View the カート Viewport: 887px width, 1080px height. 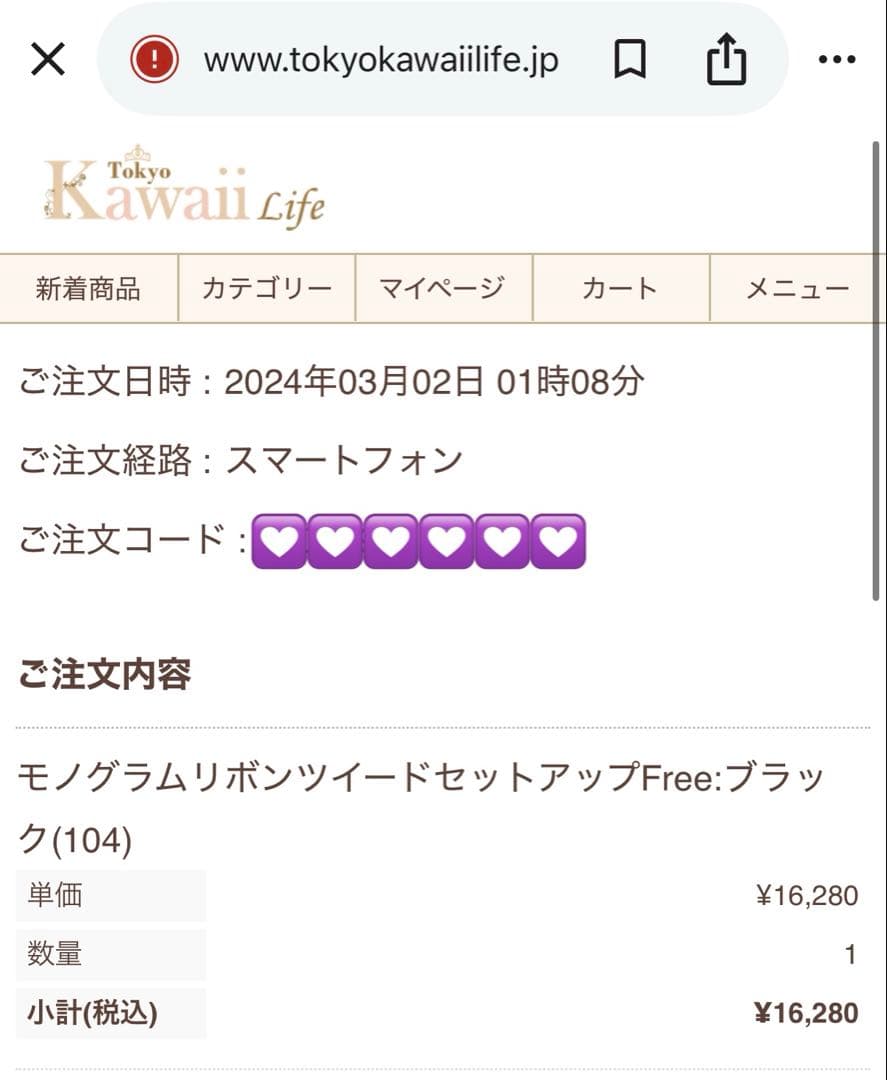pyautogui.click(x=620, y=289)
